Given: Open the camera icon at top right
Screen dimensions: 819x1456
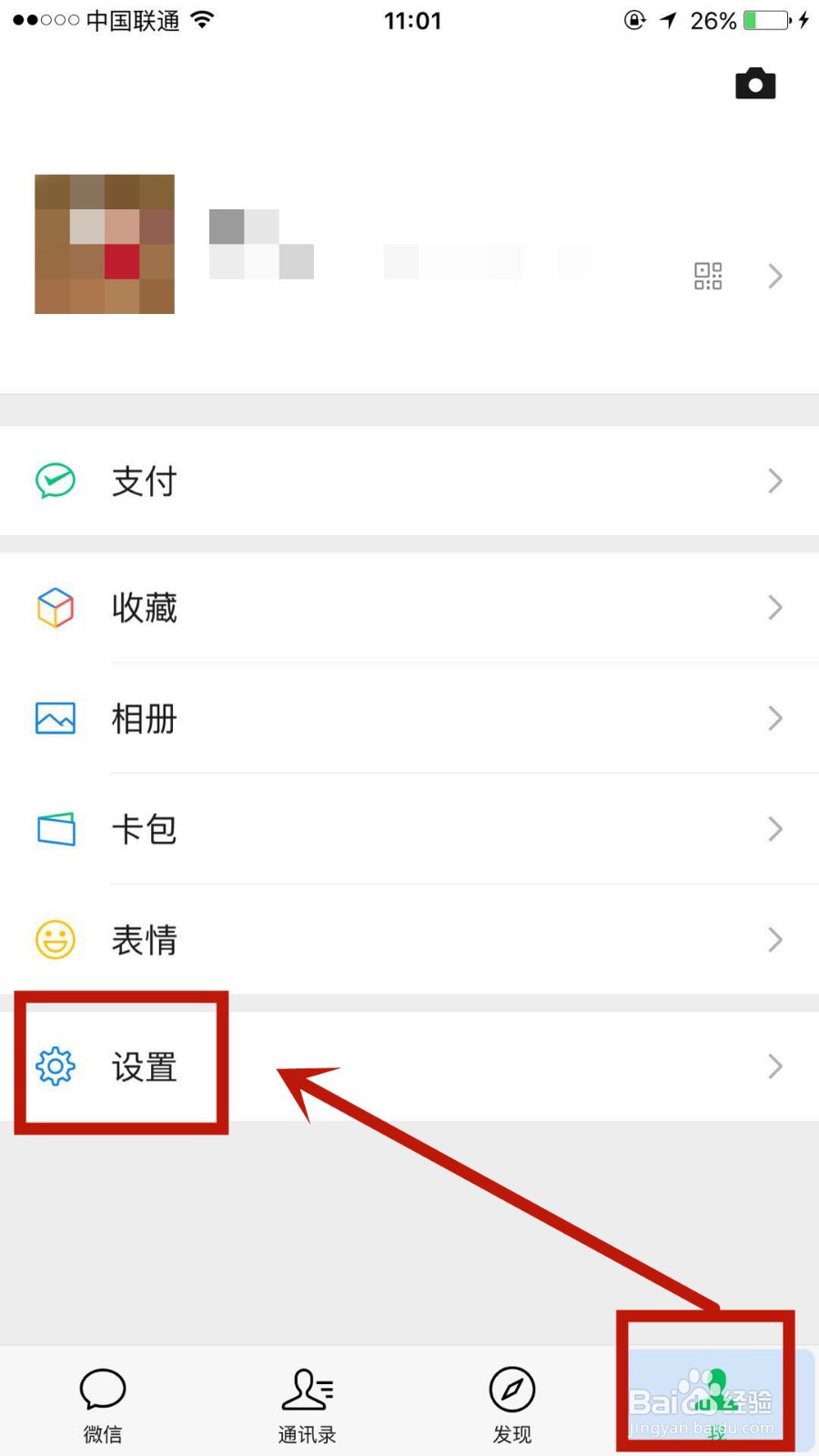Looking at the screenshot, I should (755, 83).
